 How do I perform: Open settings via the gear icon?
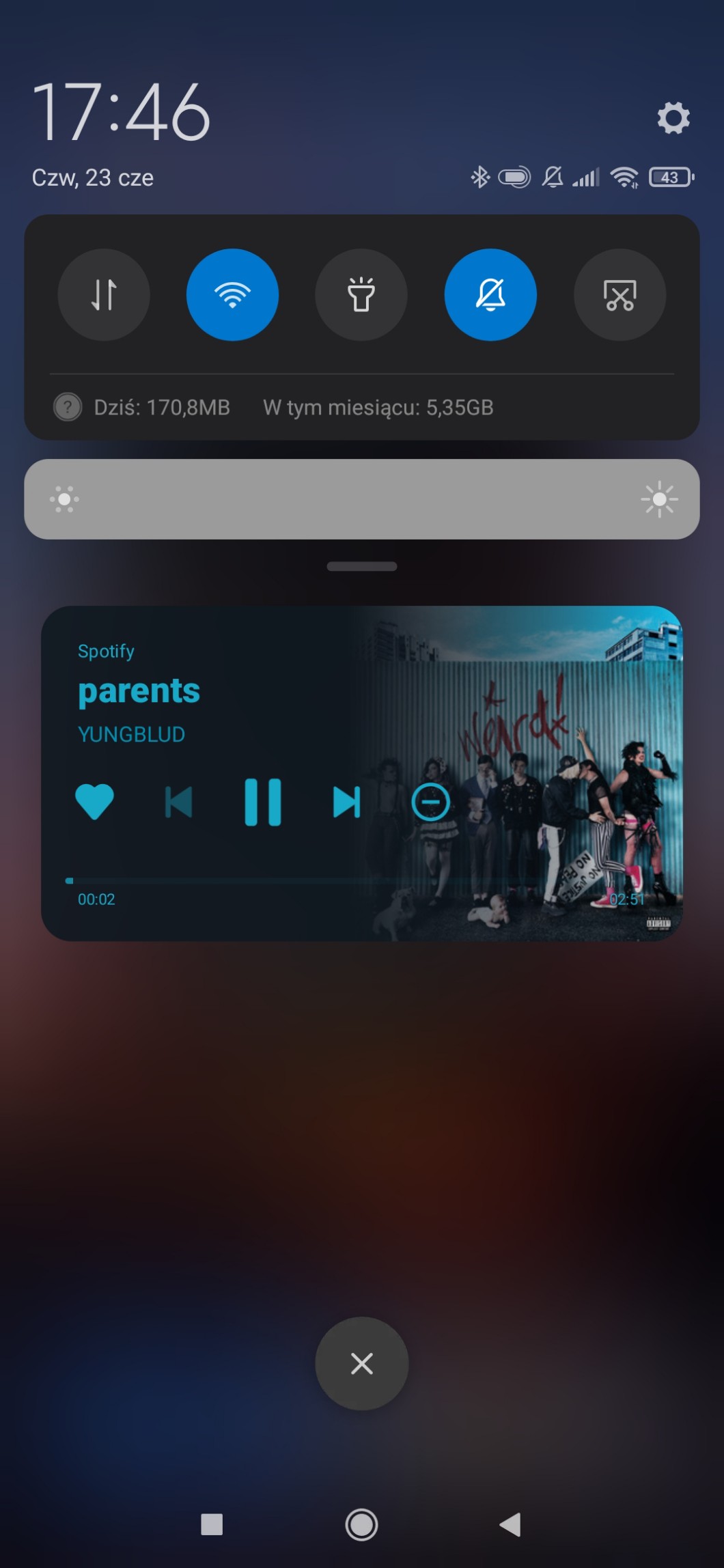click(673, 117)
